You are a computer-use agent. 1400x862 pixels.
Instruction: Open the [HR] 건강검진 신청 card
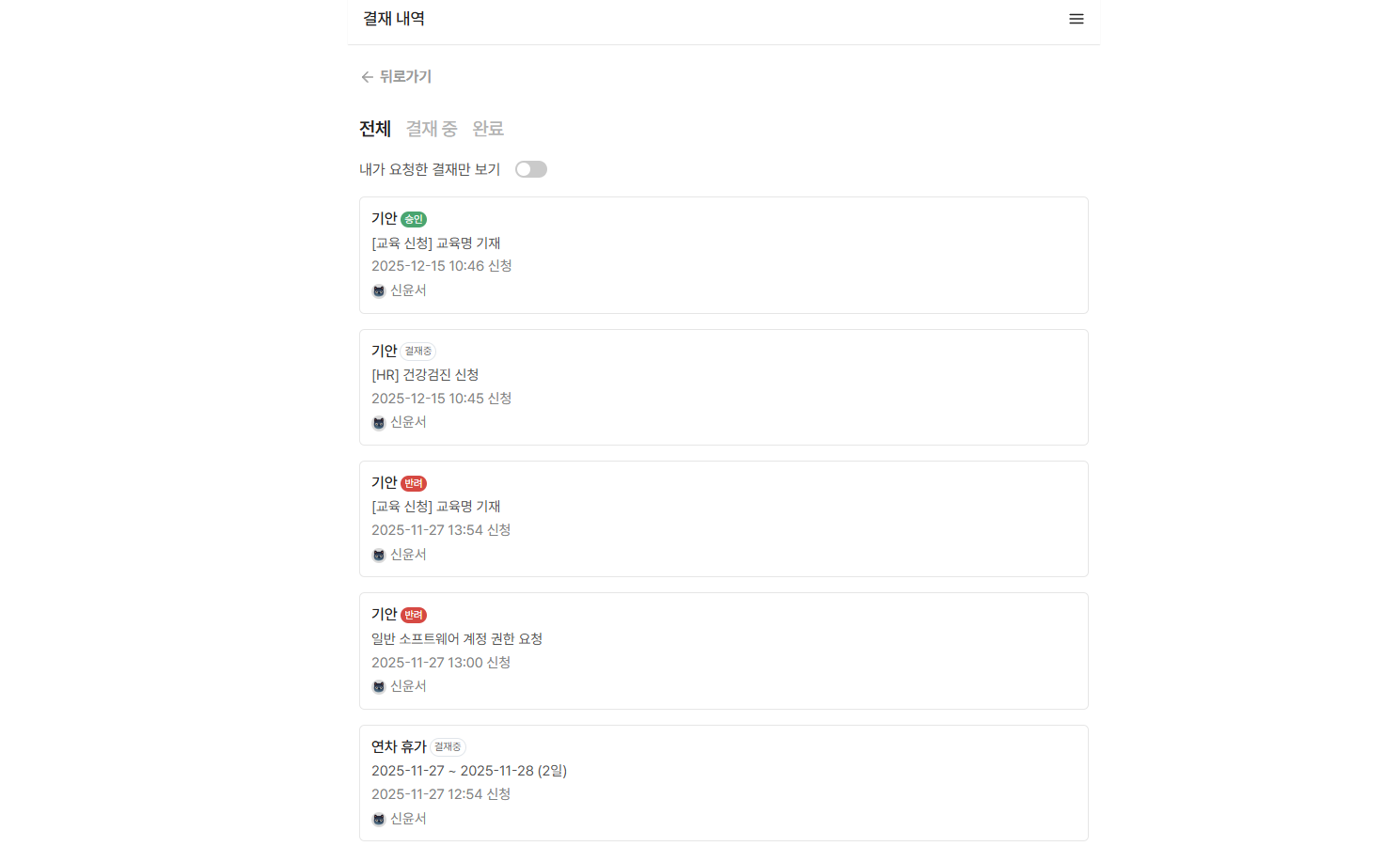723,386
